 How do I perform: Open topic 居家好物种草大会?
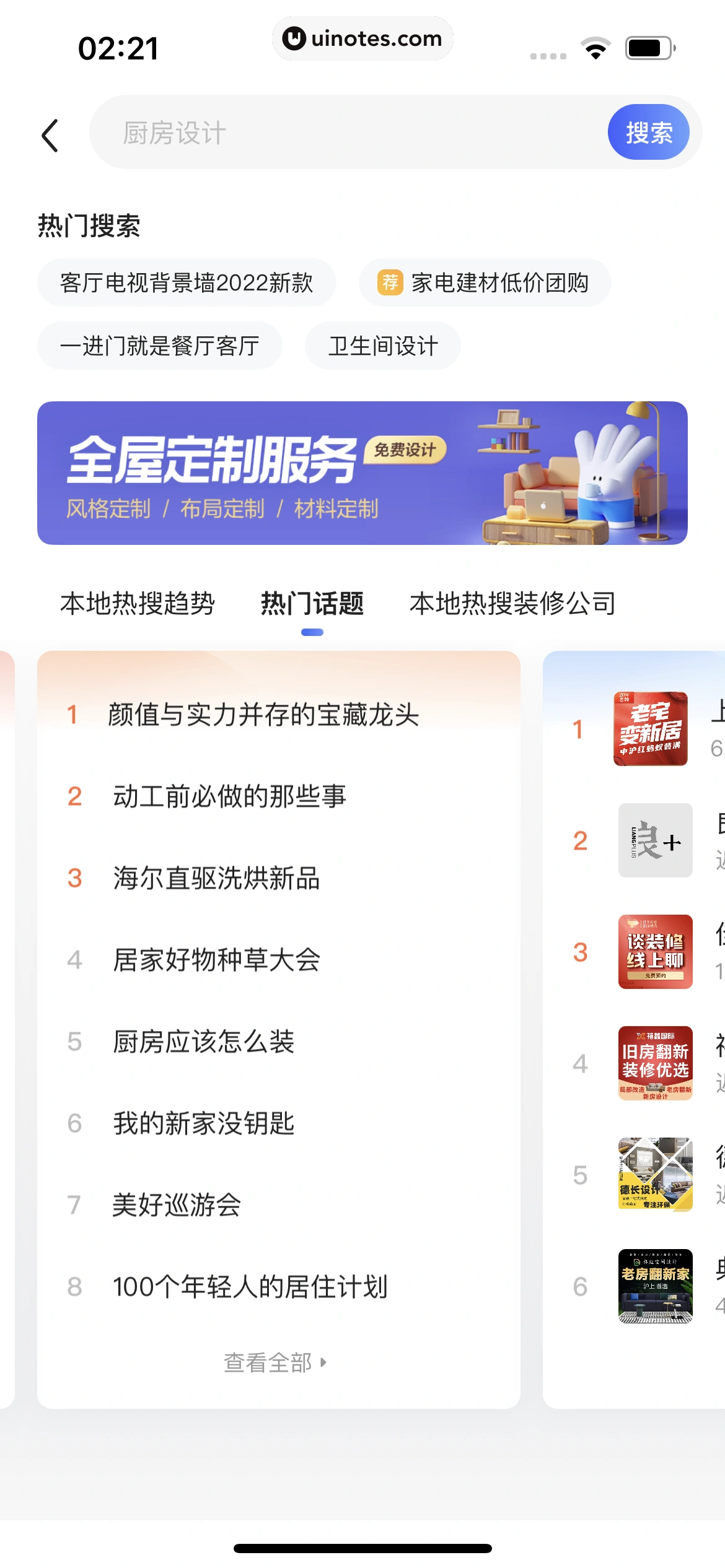click(216, 960)
